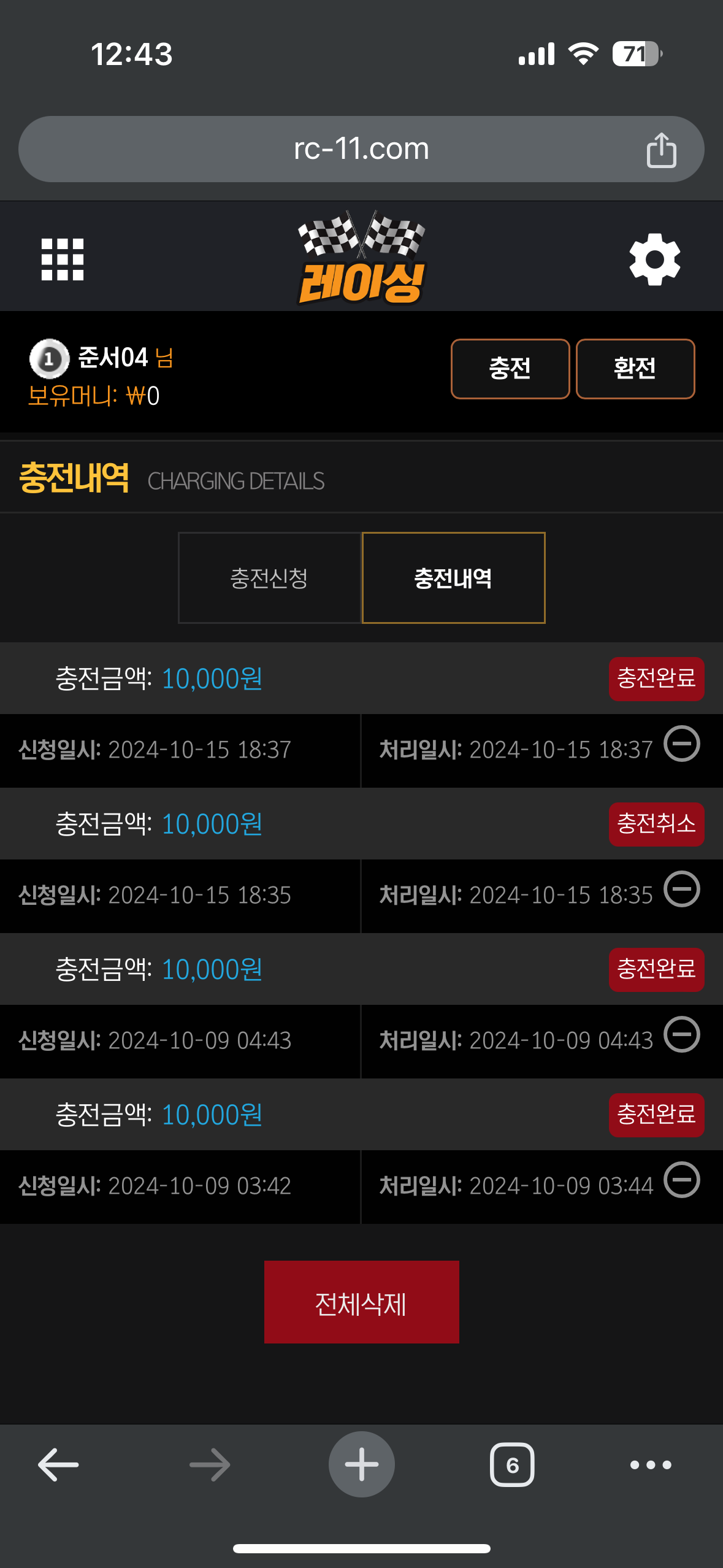Open the browser's more options menu
This screenshot has width=723, height=1568.
click(651, 1465)
